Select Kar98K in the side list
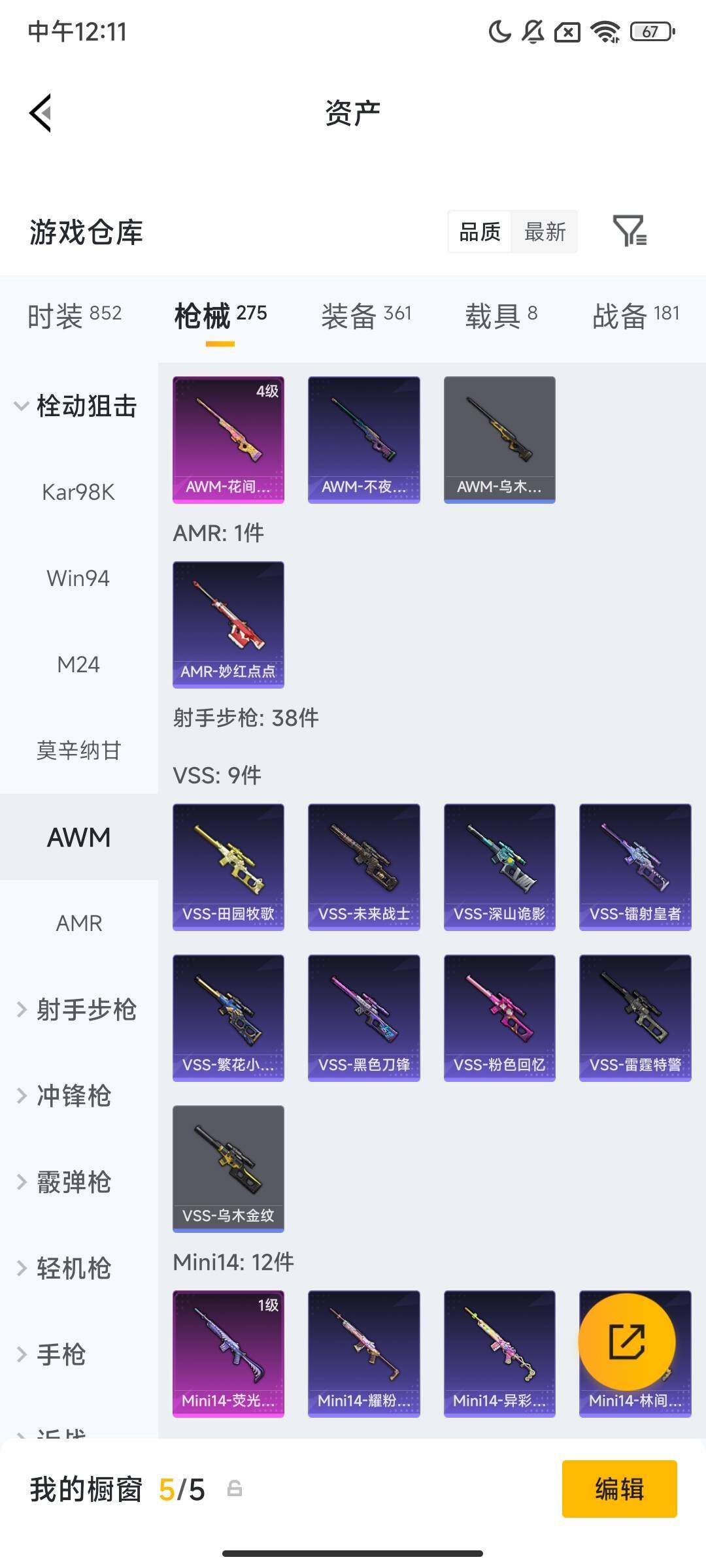Viewport: 706px width, 1568px height. (x=78, y=492)
